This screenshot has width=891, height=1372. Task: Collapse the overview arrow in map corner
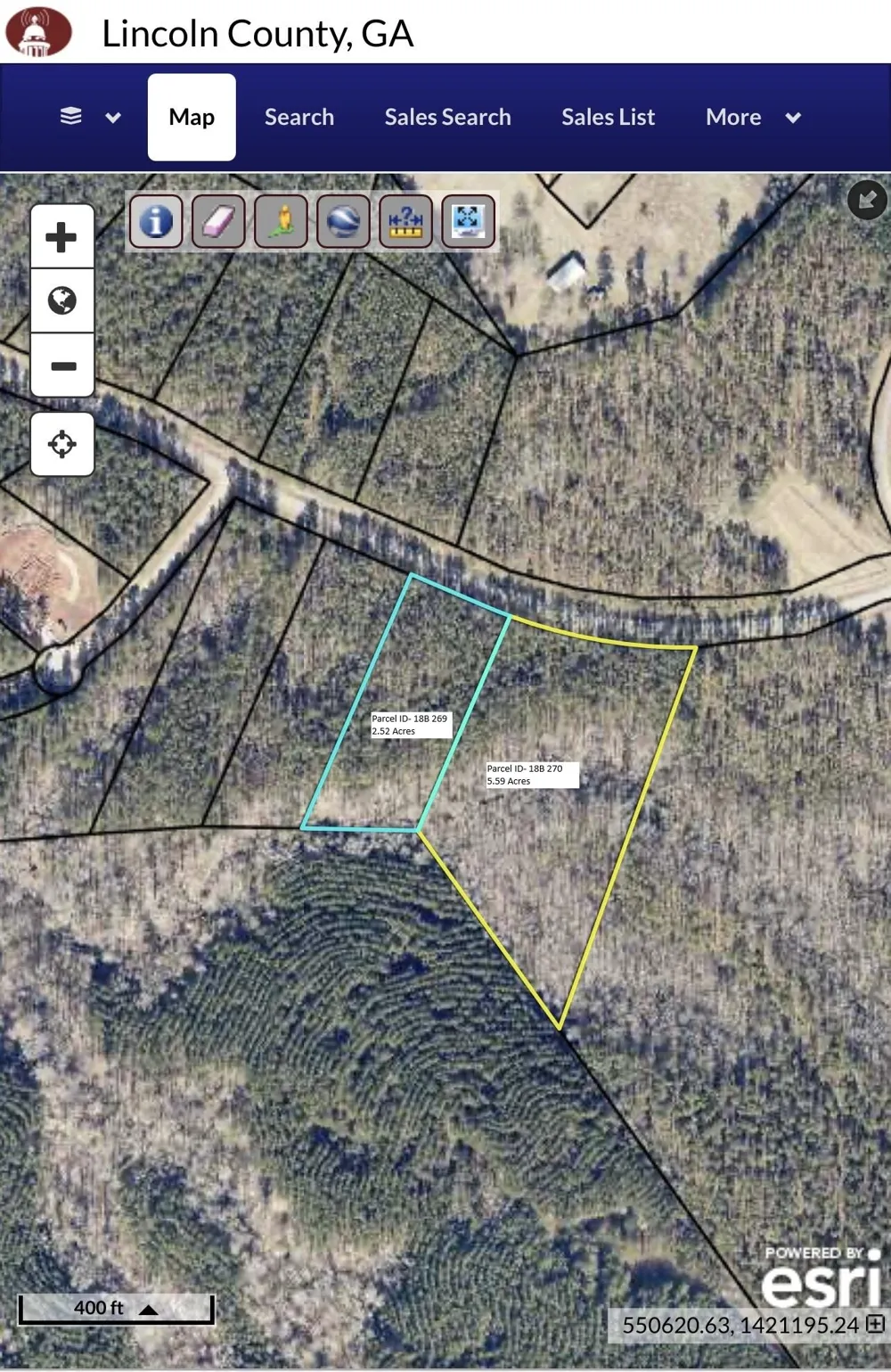click(866, 199)
